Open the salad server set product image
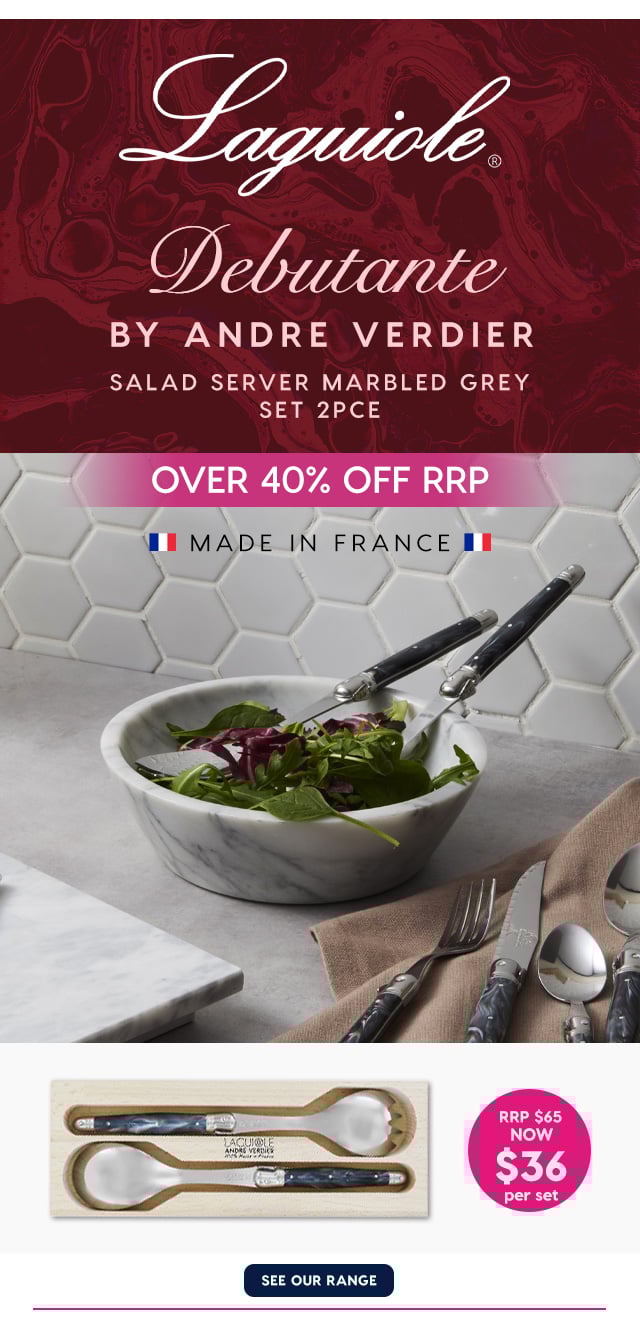 (x=240, y=1148)
